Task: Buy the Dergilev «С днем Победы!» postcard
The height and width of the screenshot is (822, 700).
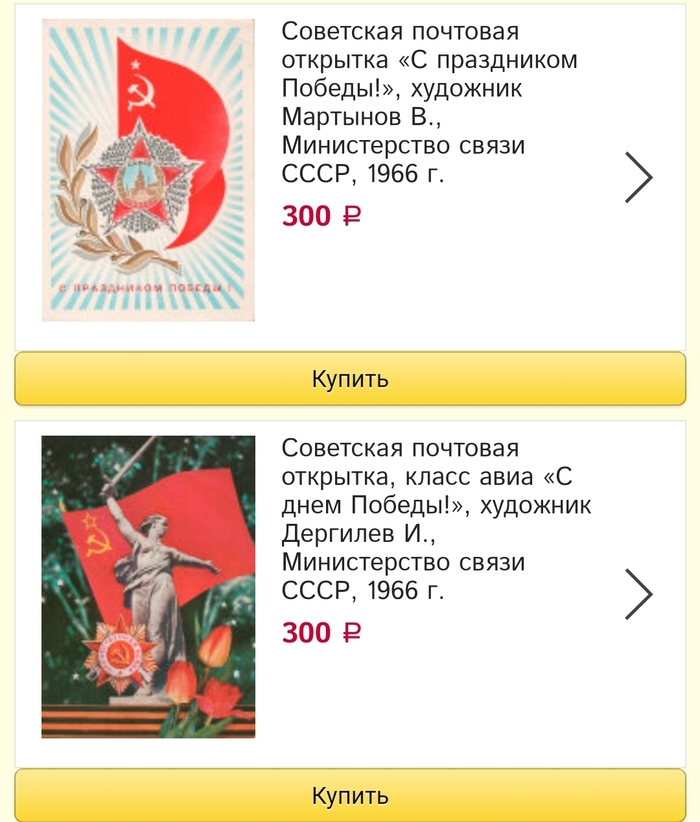Action: (349, 796)
